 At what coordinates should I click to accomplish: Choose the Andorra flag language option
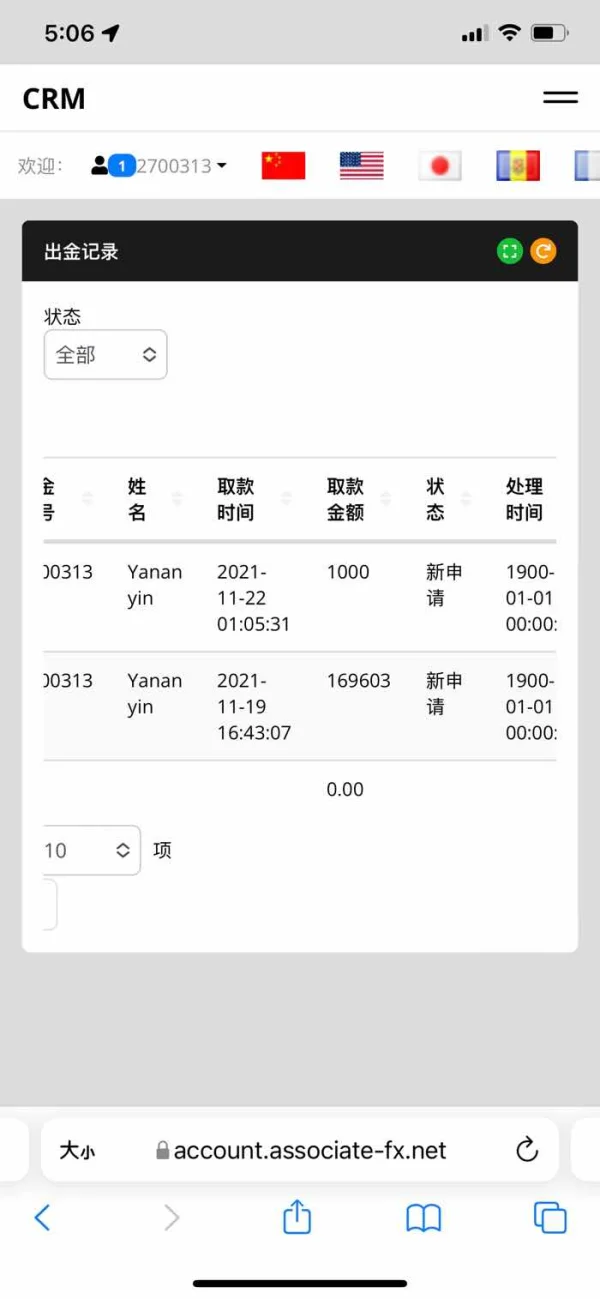pyautogui.click(x=518, y=166)
